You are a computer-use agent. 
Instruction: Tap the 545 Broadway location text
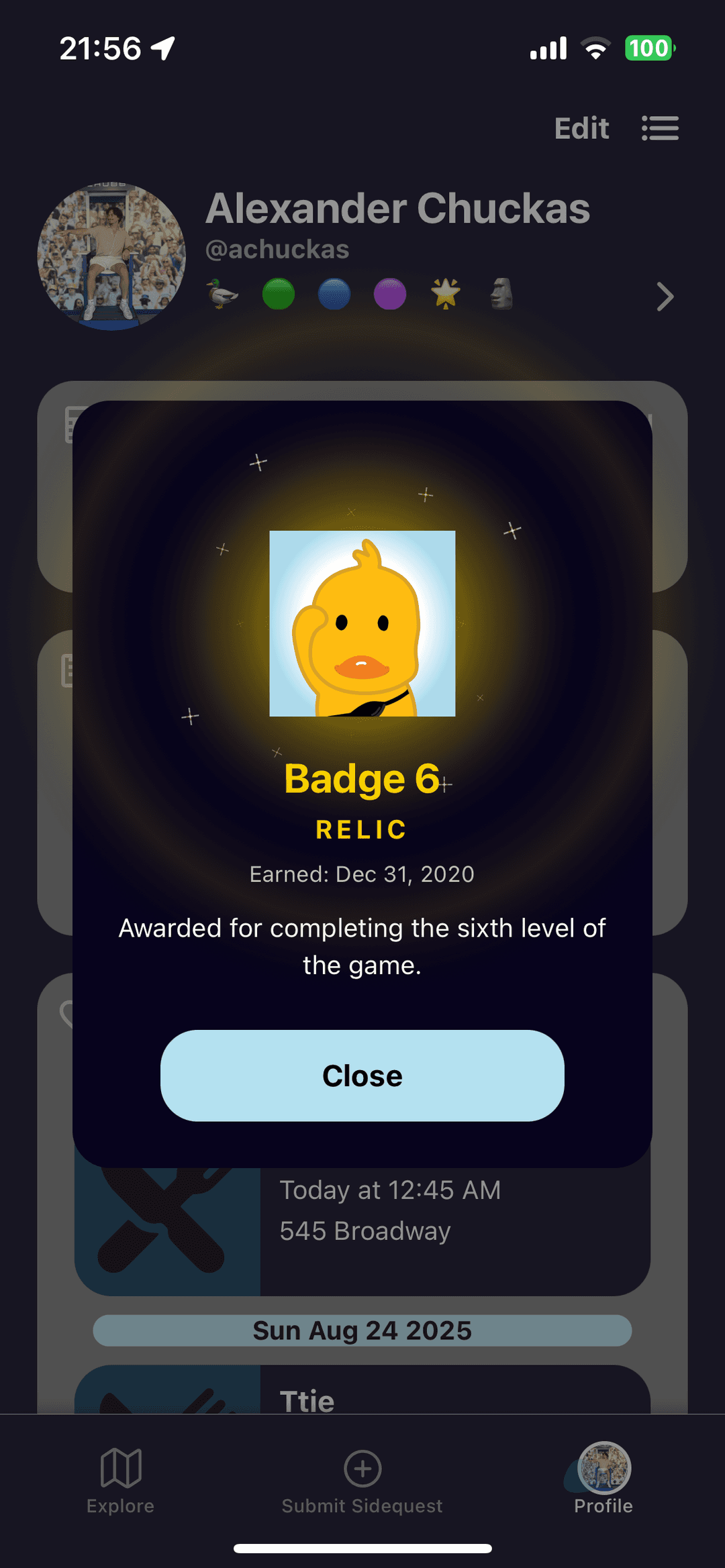pos(365,1231)
